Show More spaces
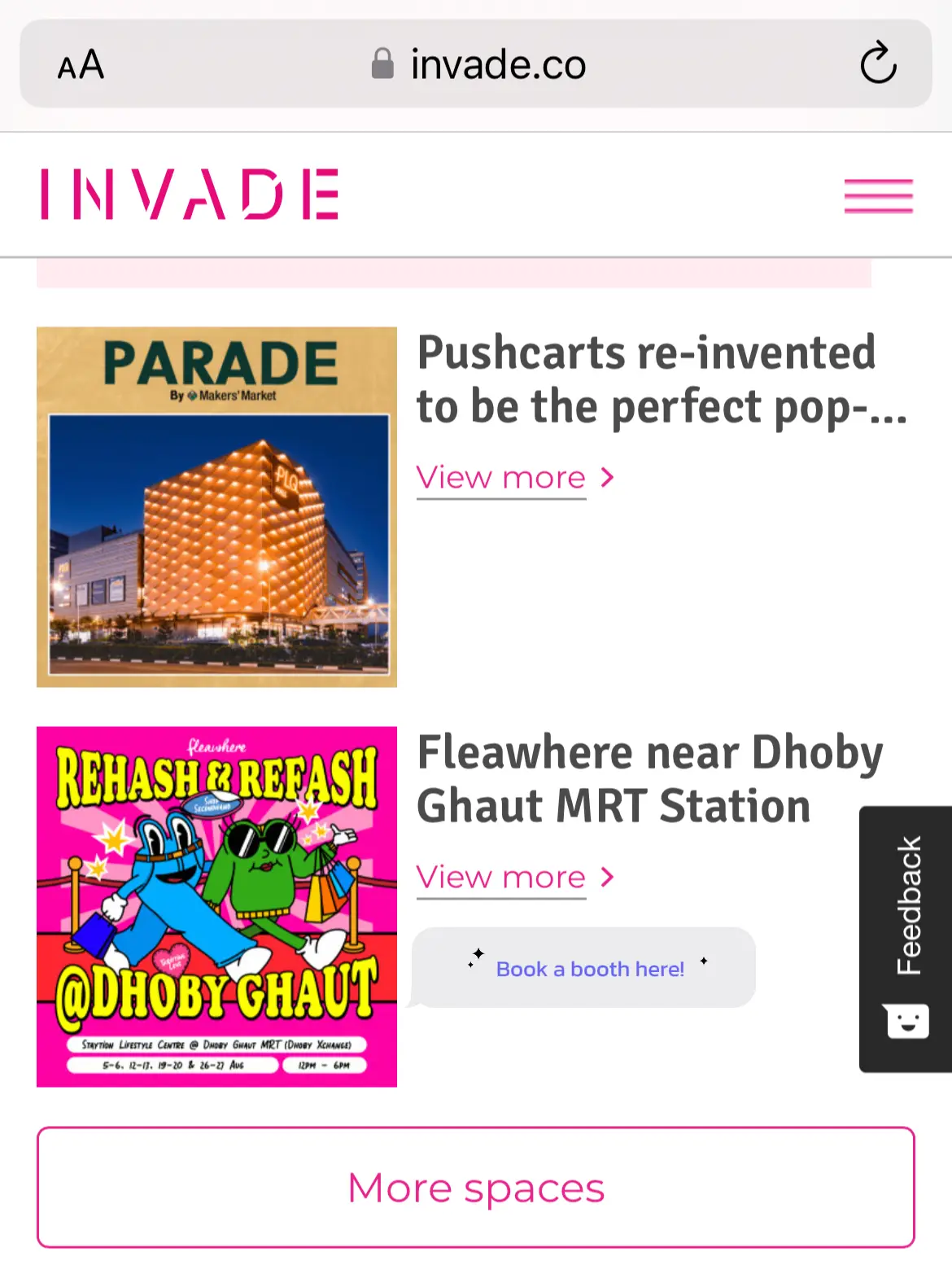Image resolution: width=952 pixels, height=1270 pixels. click(x=476, y=1187)
